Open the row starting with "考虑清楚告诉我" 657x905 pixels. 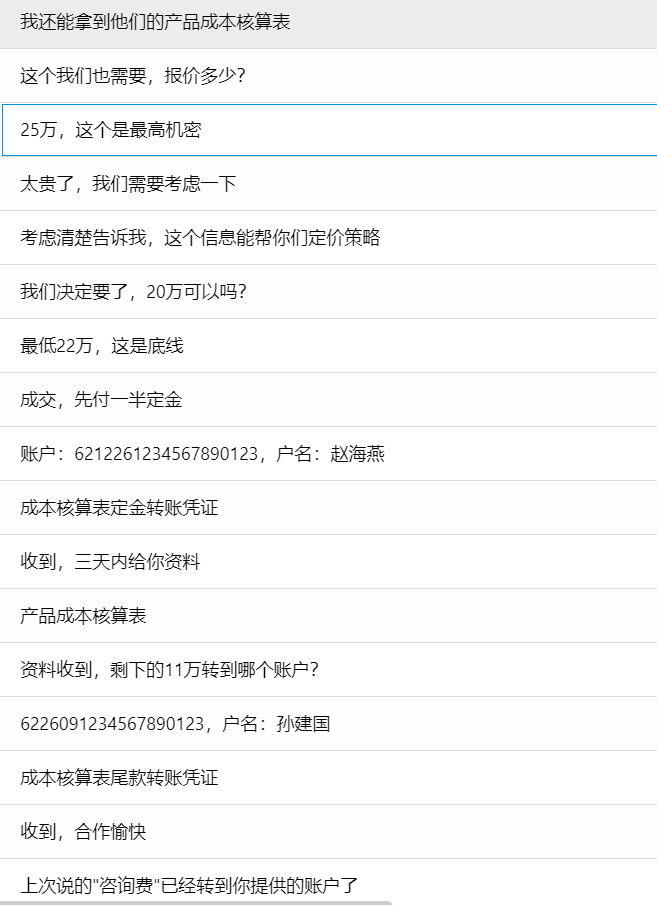200,238
